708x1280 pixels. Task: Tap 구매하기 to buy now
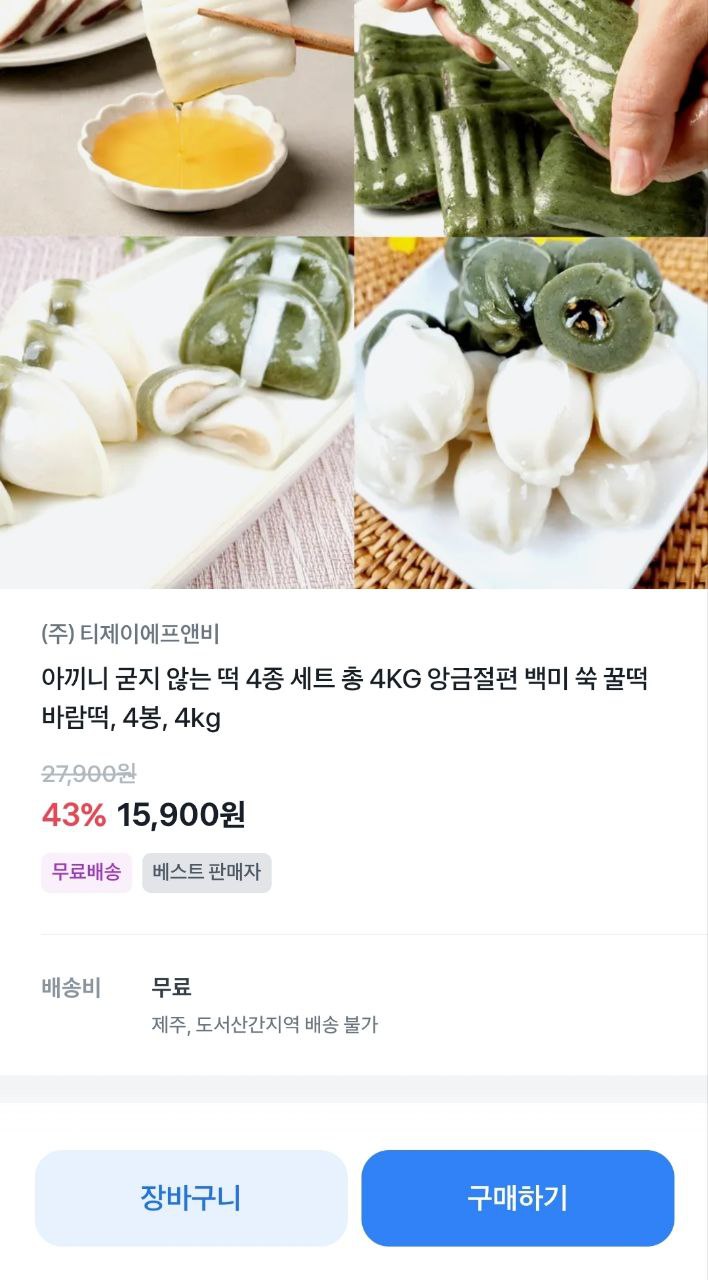click(517, 1197)
